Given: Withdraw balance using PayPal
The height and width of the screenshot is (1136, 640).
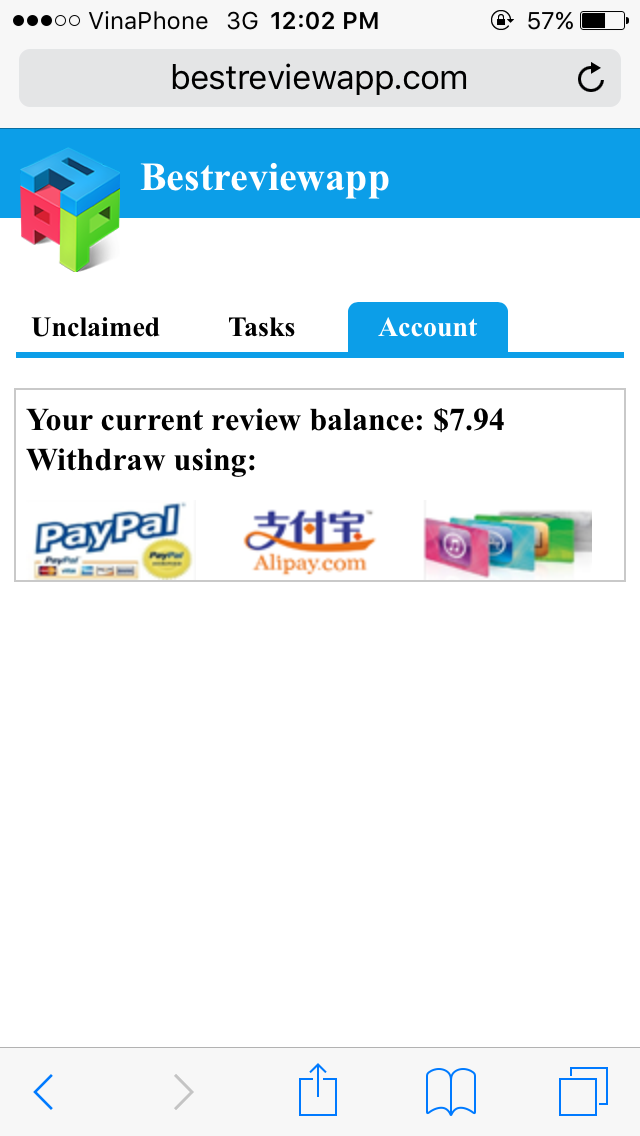Looking at the screenshot, I should coord(110,541).
